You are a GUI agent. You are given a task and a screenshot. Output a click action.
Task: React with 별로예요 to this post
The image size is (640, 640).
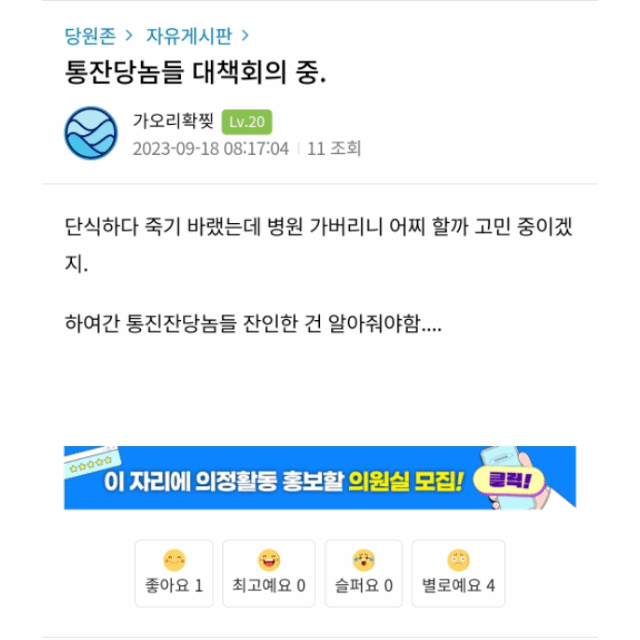coord(458,573)
